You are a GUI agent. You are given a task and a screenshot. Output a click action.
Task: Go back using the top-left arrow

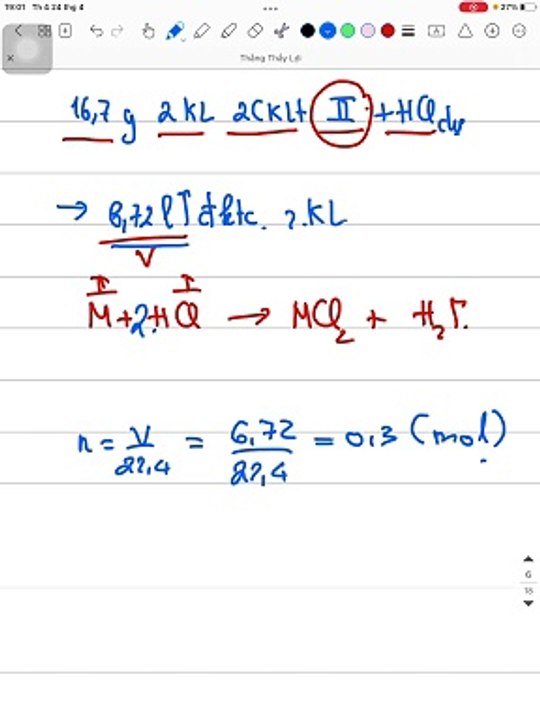coord(18,31)
